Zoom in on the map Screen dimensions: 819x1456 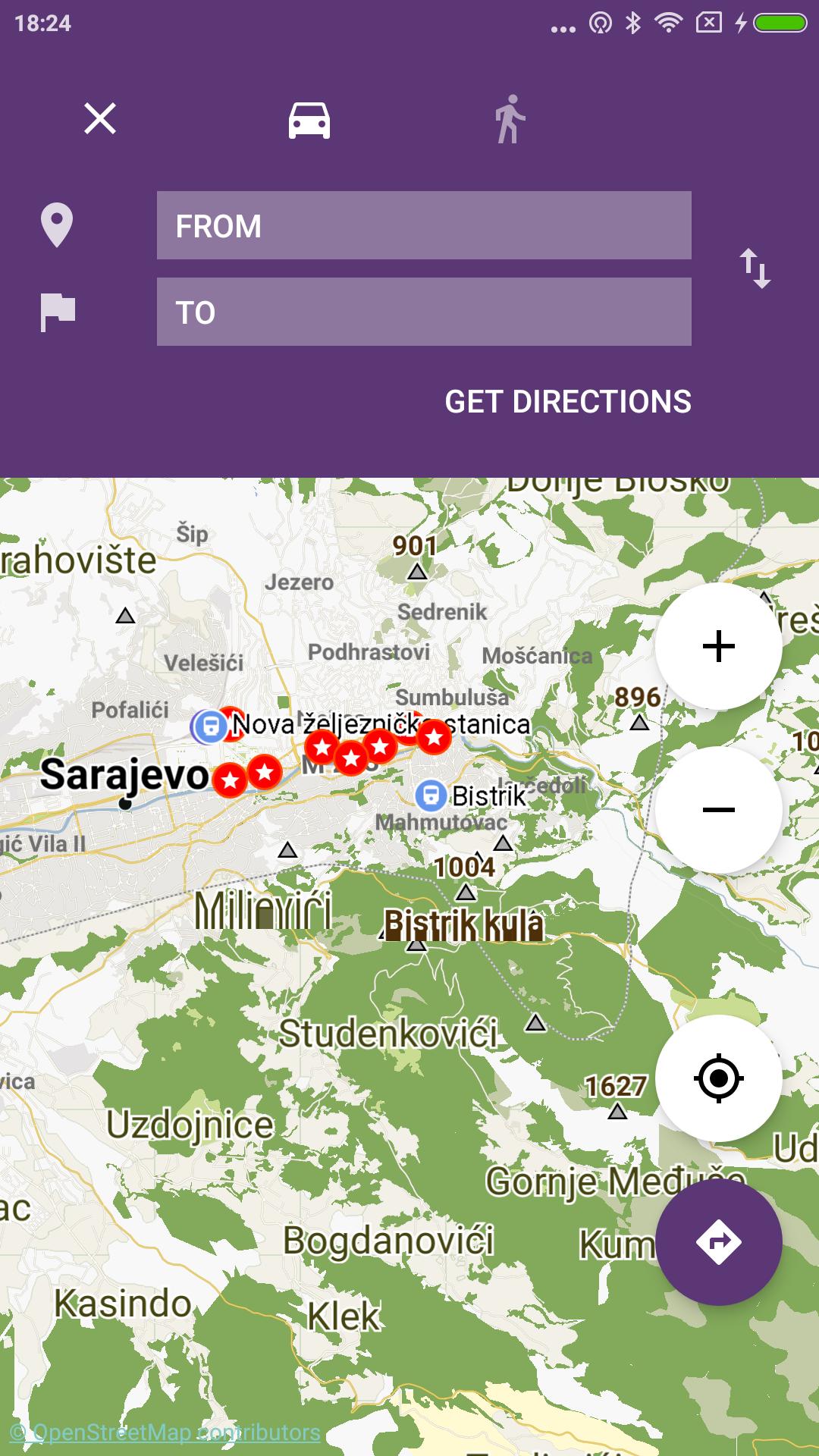click(717, 645)
